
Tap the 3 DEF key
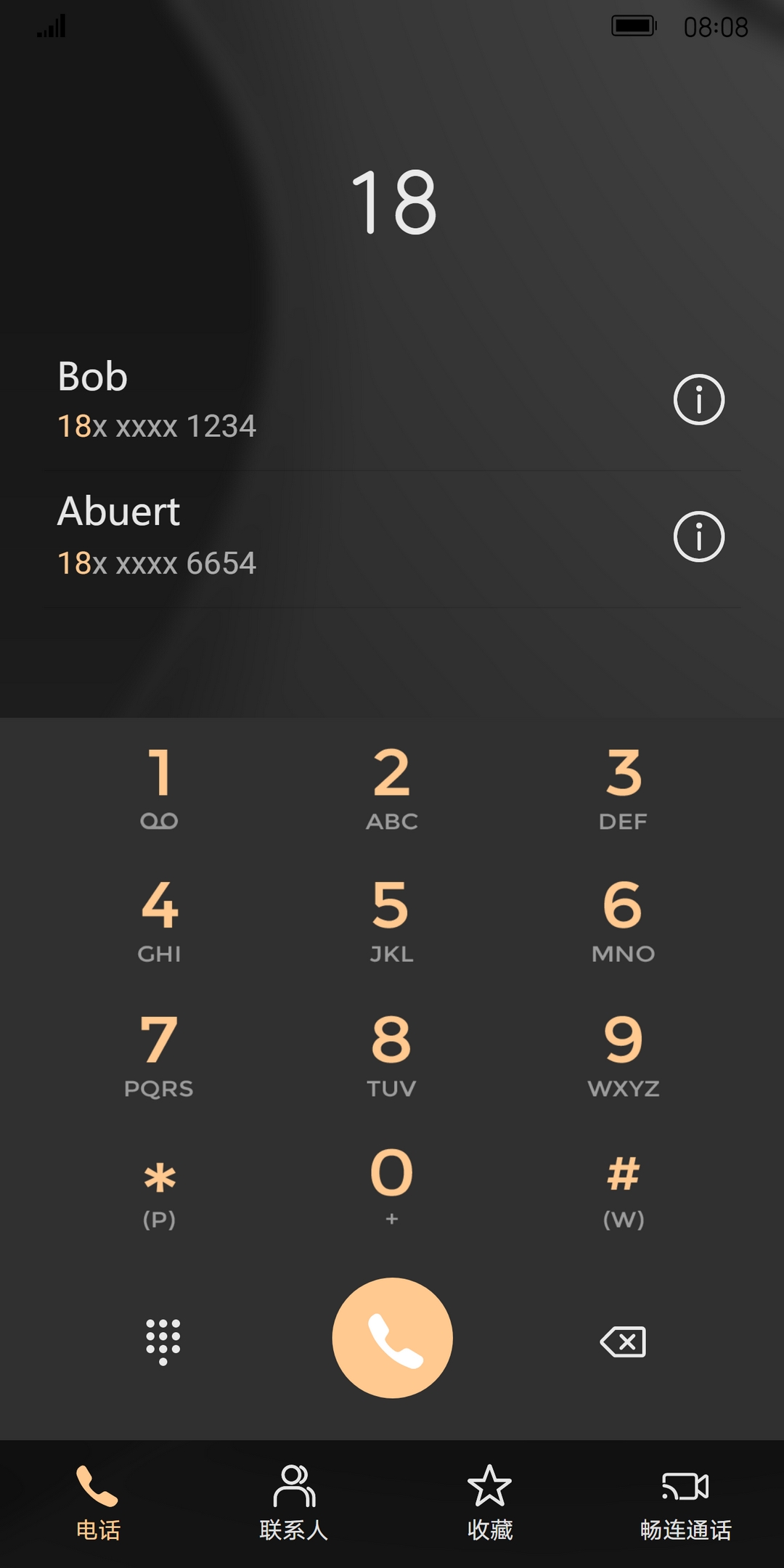[623, 788]
